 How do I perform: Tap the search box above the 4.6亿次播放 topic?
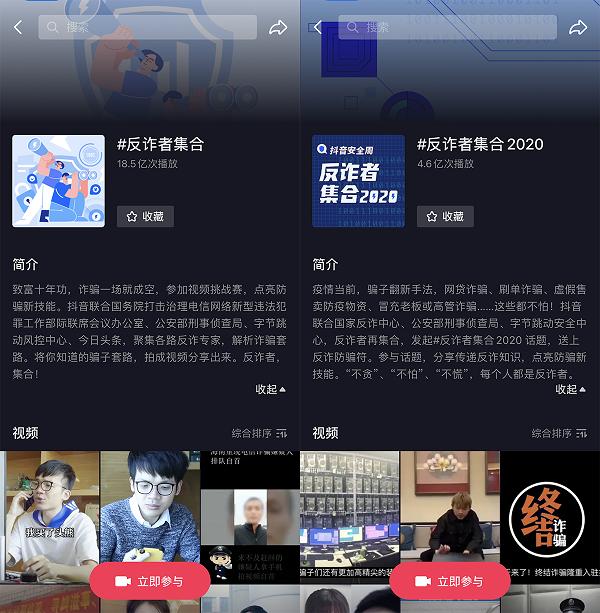pyautogui.click(x=447, y=28)
